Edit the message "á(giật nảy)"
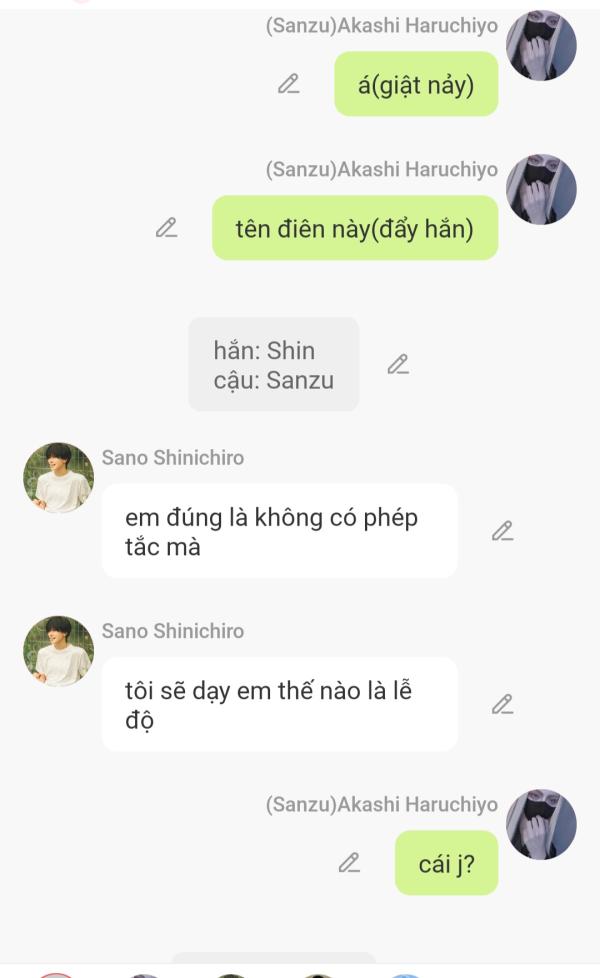Screen dimensions: 600x978 [289, 84]
